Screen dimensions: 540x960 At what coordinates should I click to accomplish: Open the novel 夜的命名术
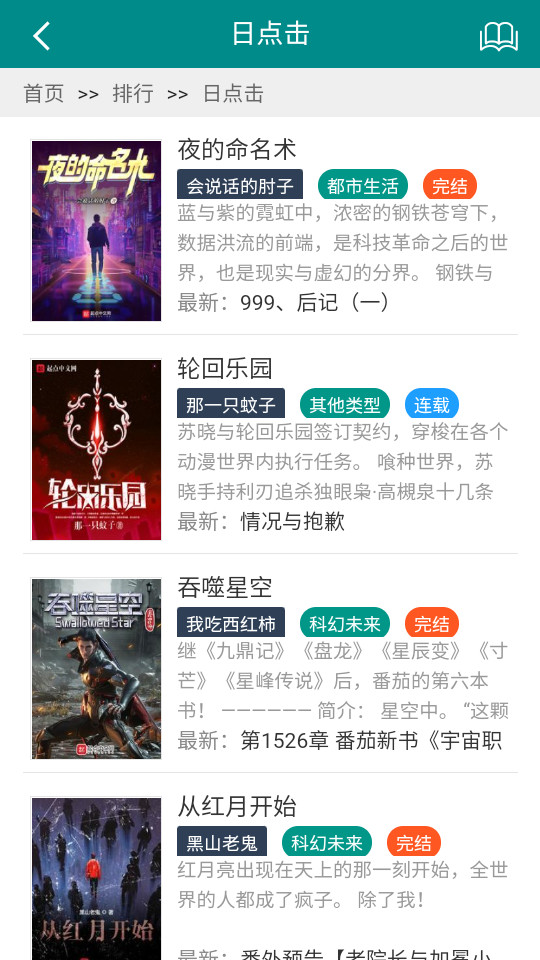point(237,149)
